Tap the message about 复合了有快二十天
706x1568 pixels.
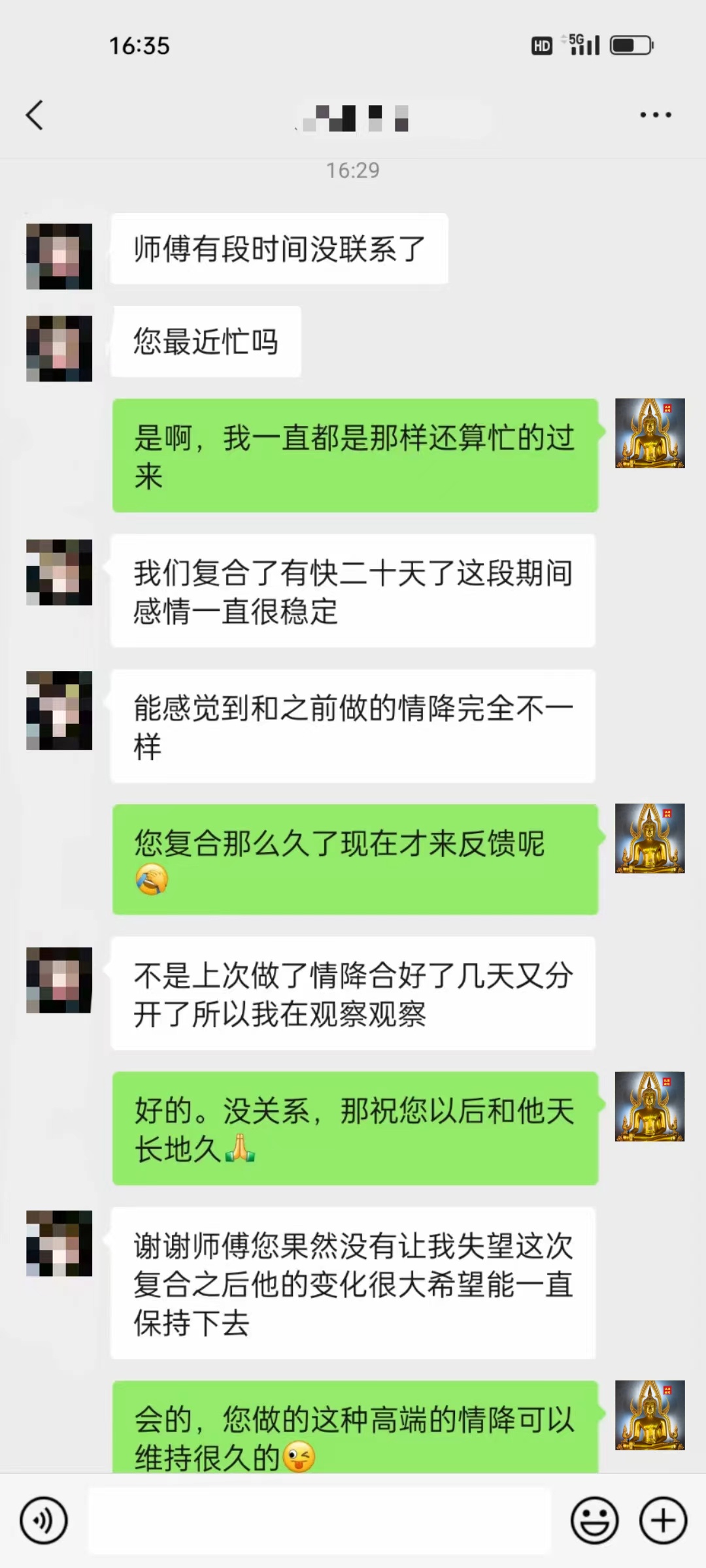click(x=353, y=591)
